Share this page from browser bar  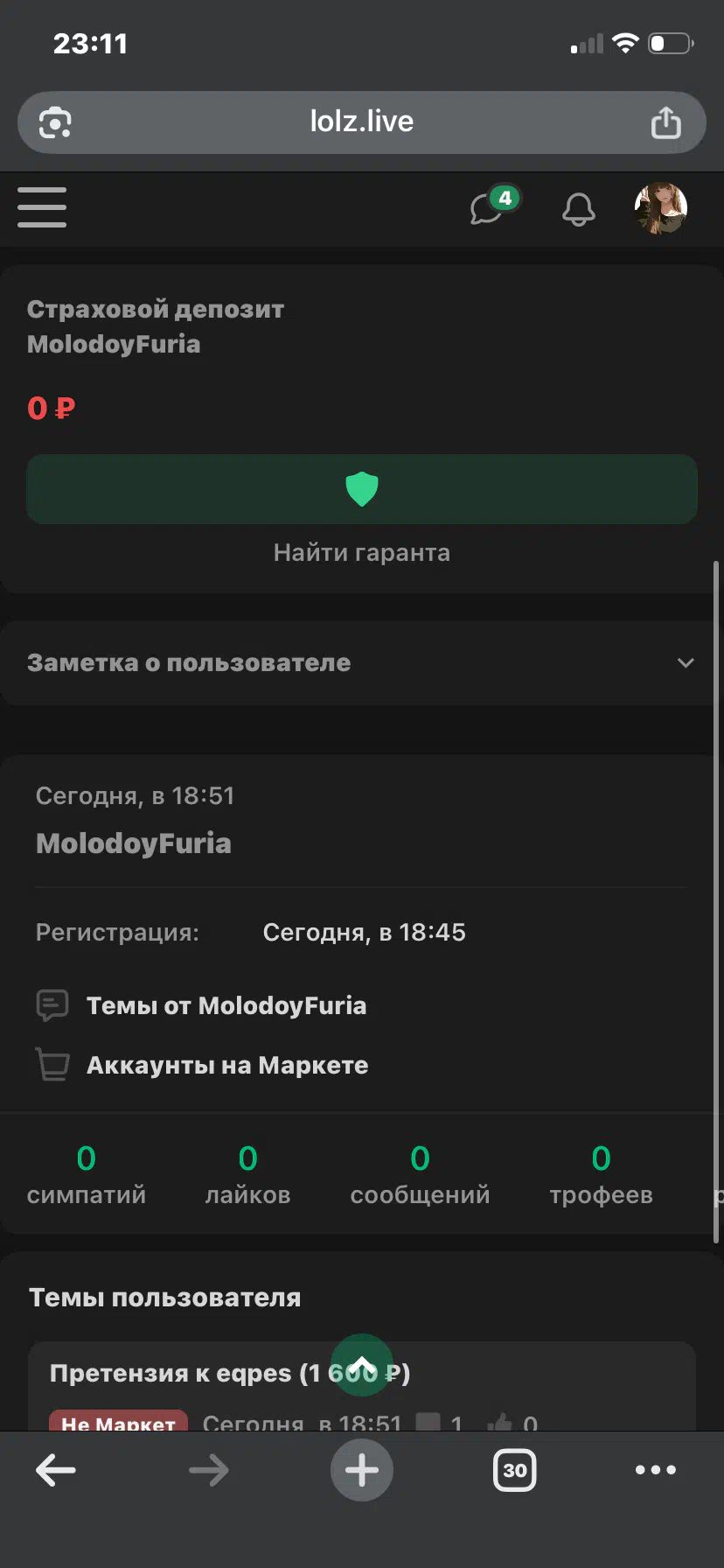click(665, 122)
